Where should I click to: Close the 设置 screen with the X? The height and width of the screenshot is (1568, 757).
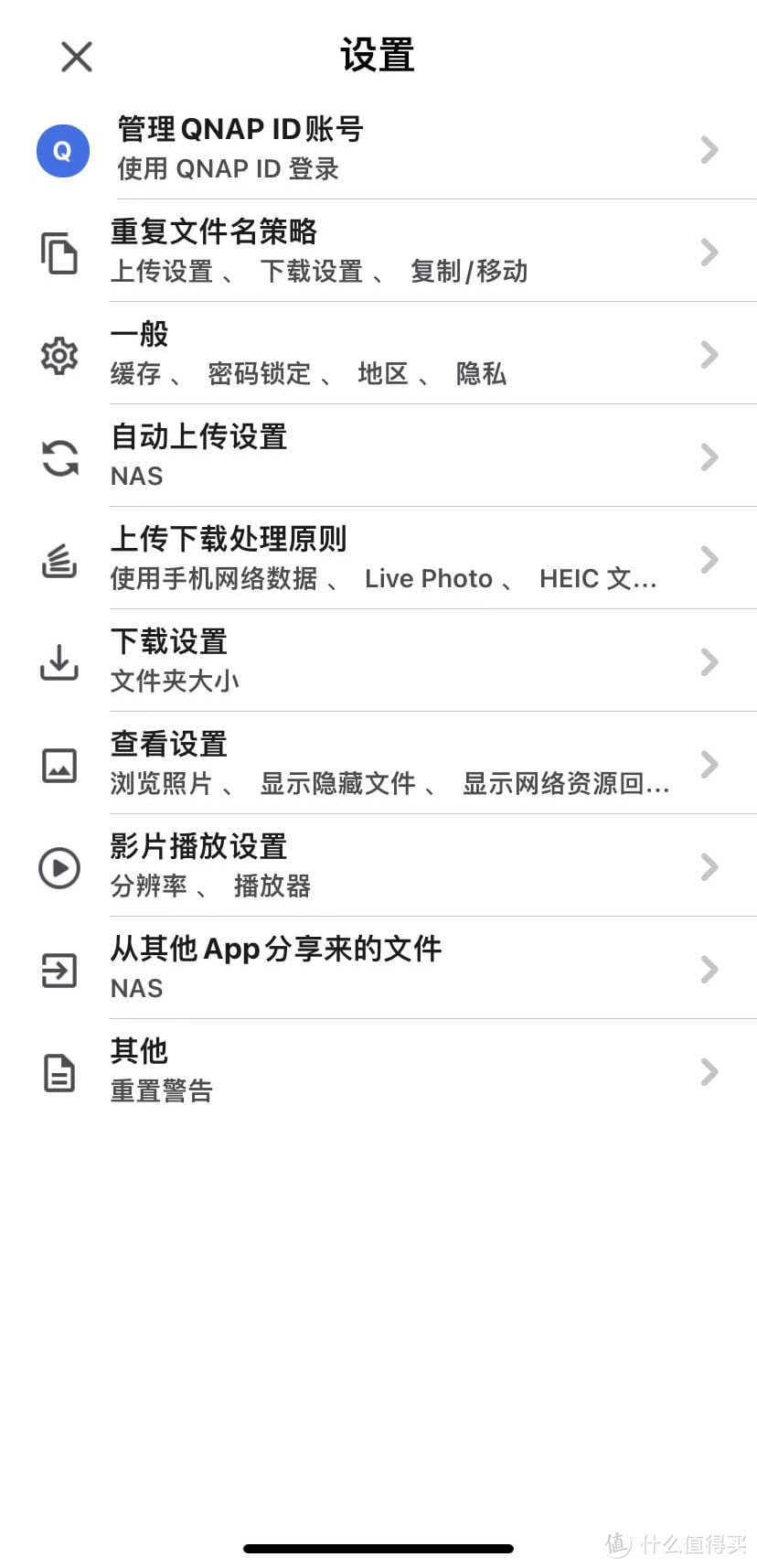(x=76, y=56)
